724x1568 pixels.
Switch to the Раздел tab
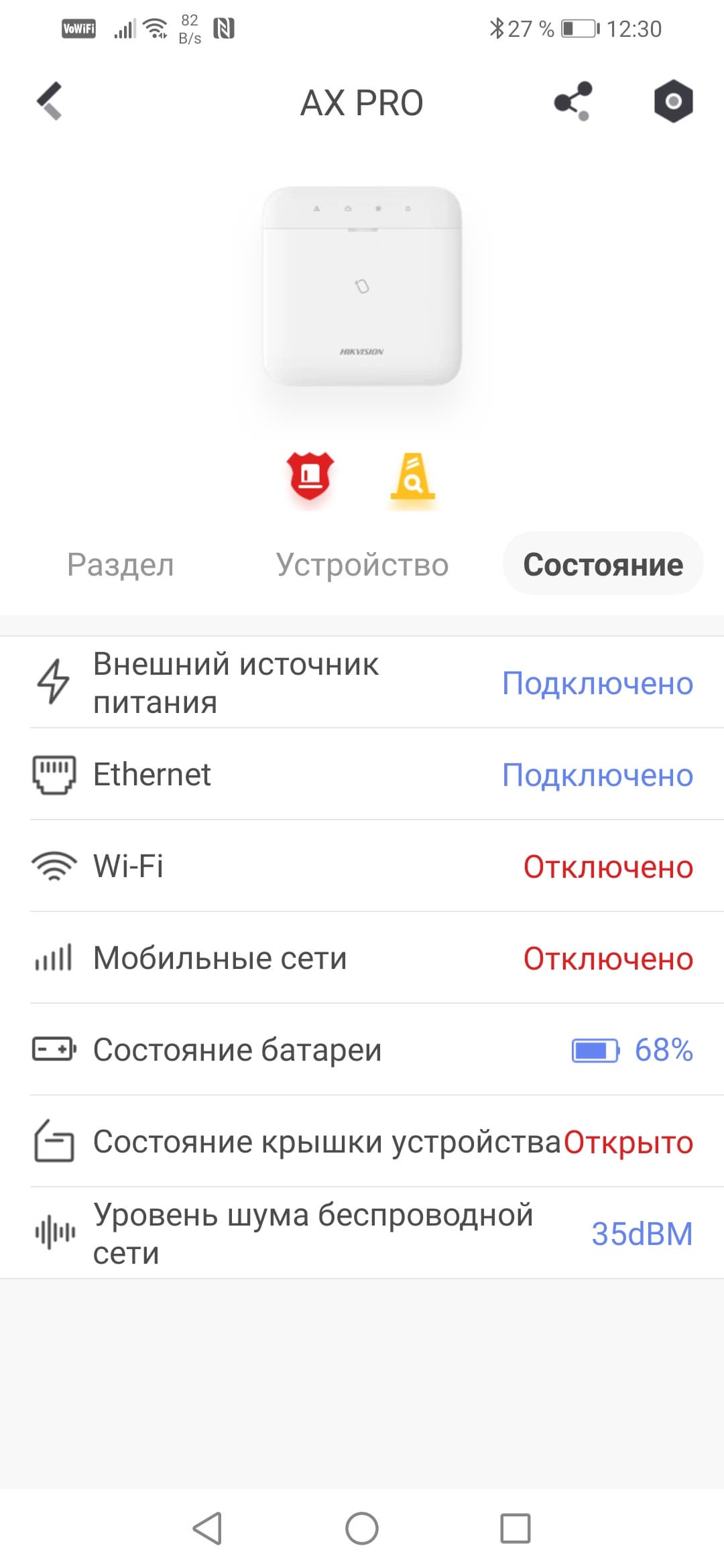(121, 564)
